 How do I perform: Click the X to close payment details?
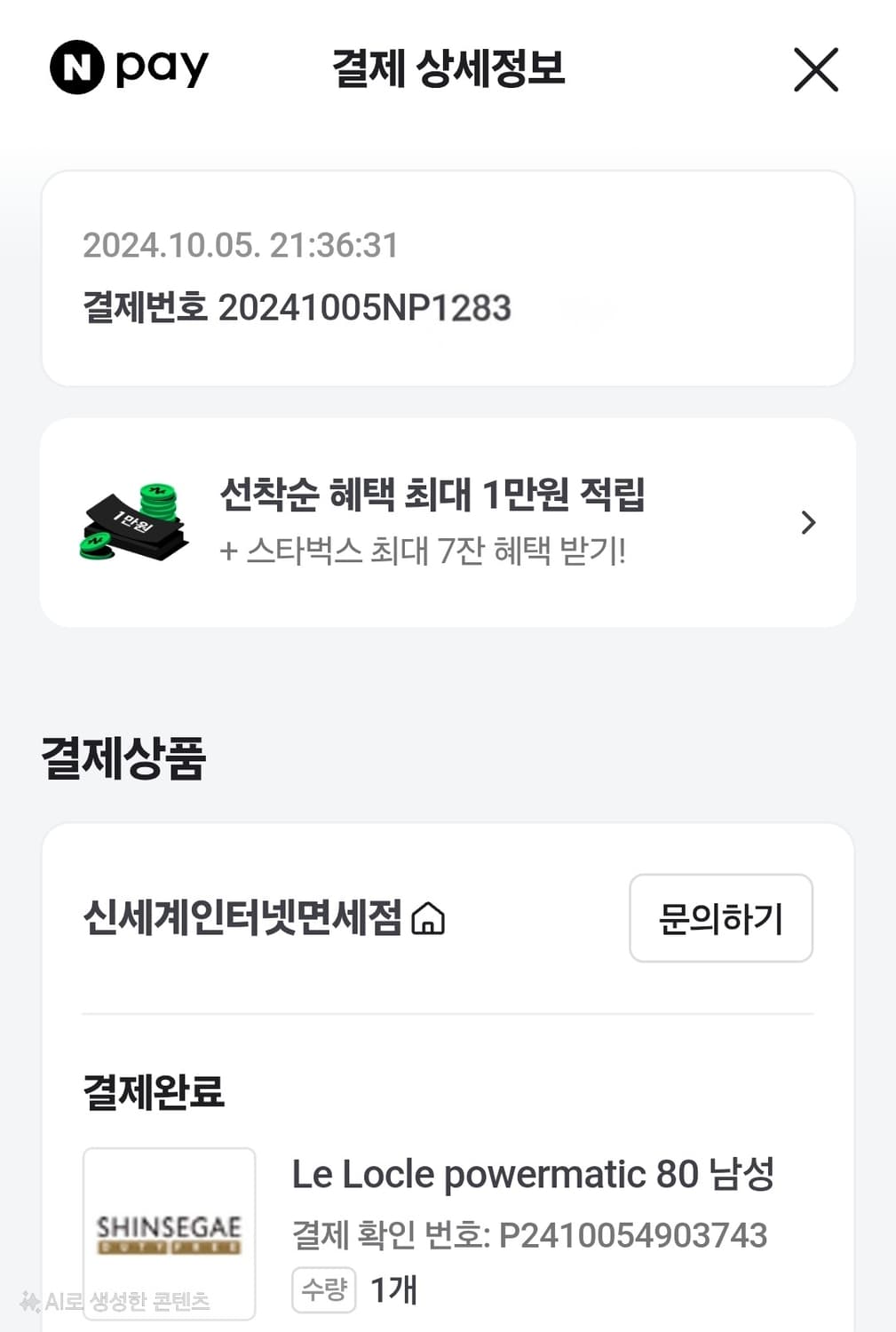tap(815, 71)
